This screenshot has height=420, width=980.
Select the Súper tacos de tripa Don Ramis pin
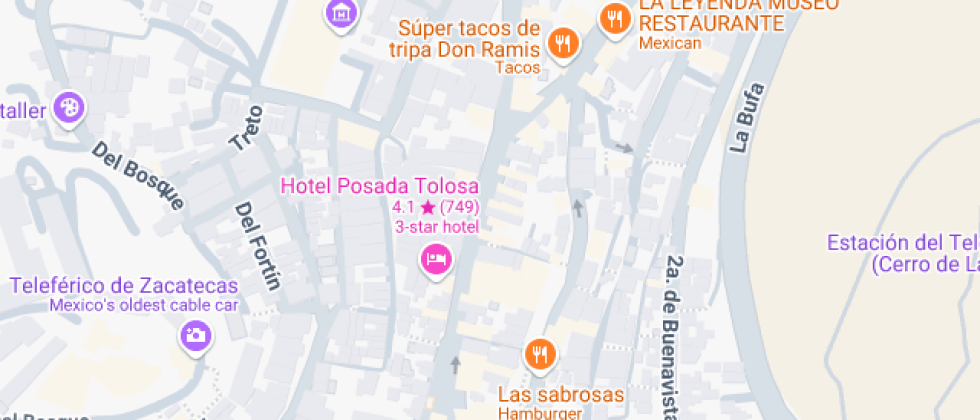[564, 43]
